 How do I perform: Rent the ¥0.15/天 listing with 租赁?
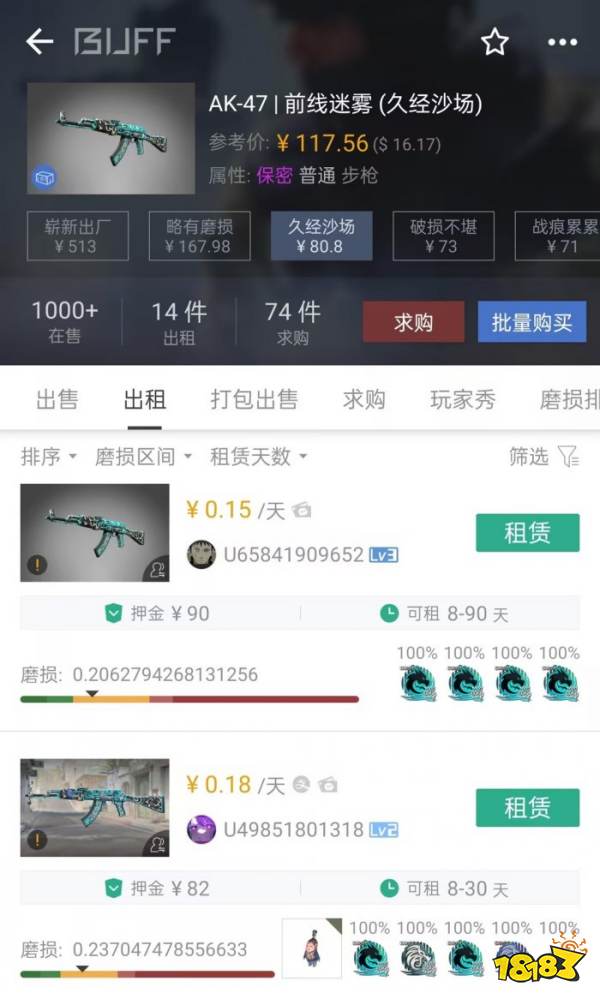tap(527, 533)
